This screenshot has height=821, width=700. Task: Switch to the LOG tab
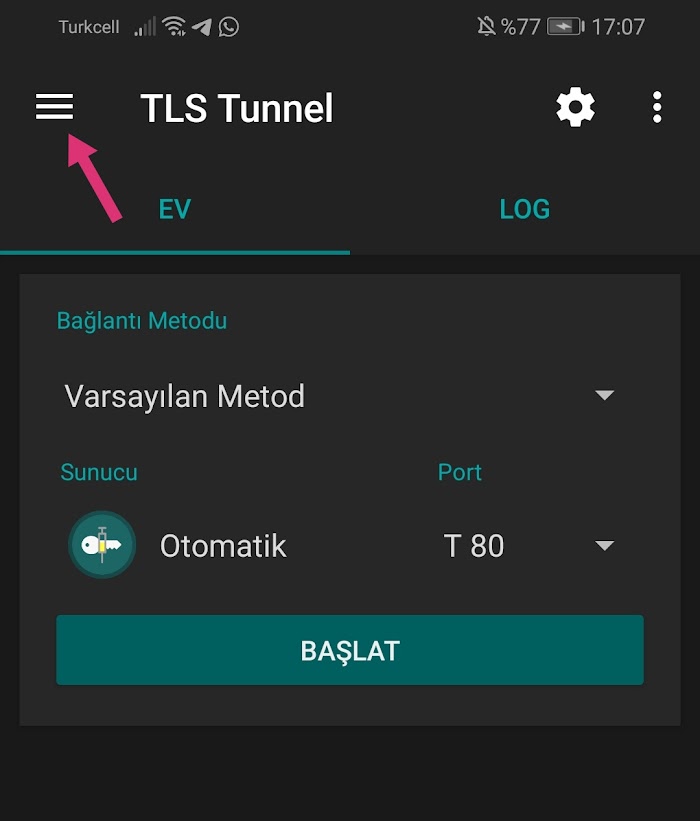pos(524,209)
